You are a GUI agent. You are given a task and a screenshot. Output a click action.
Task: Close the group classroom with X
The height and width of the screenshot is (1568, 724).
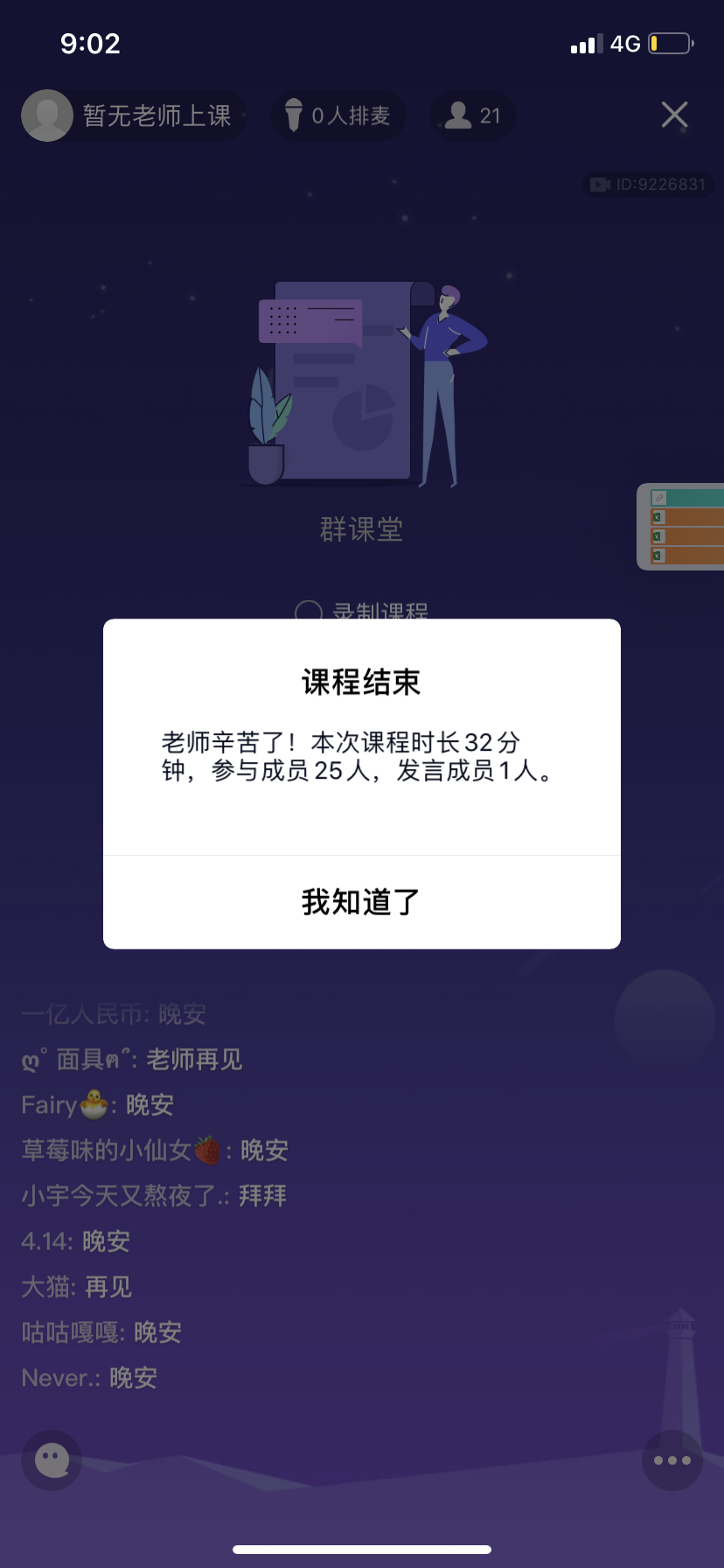click(x=674, y=115)
